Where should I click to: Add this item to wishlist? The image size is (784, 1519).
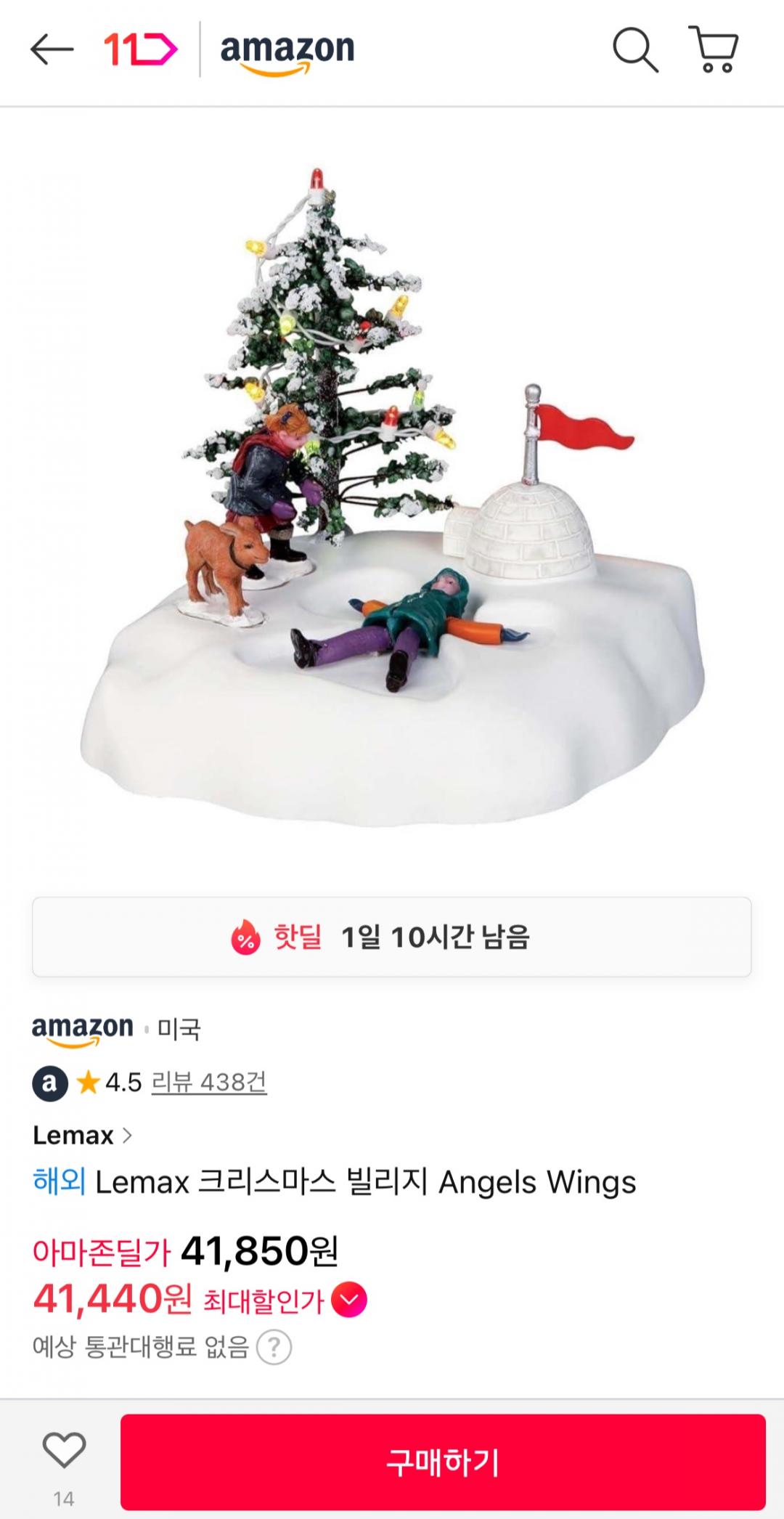(x=64, y=1451)
